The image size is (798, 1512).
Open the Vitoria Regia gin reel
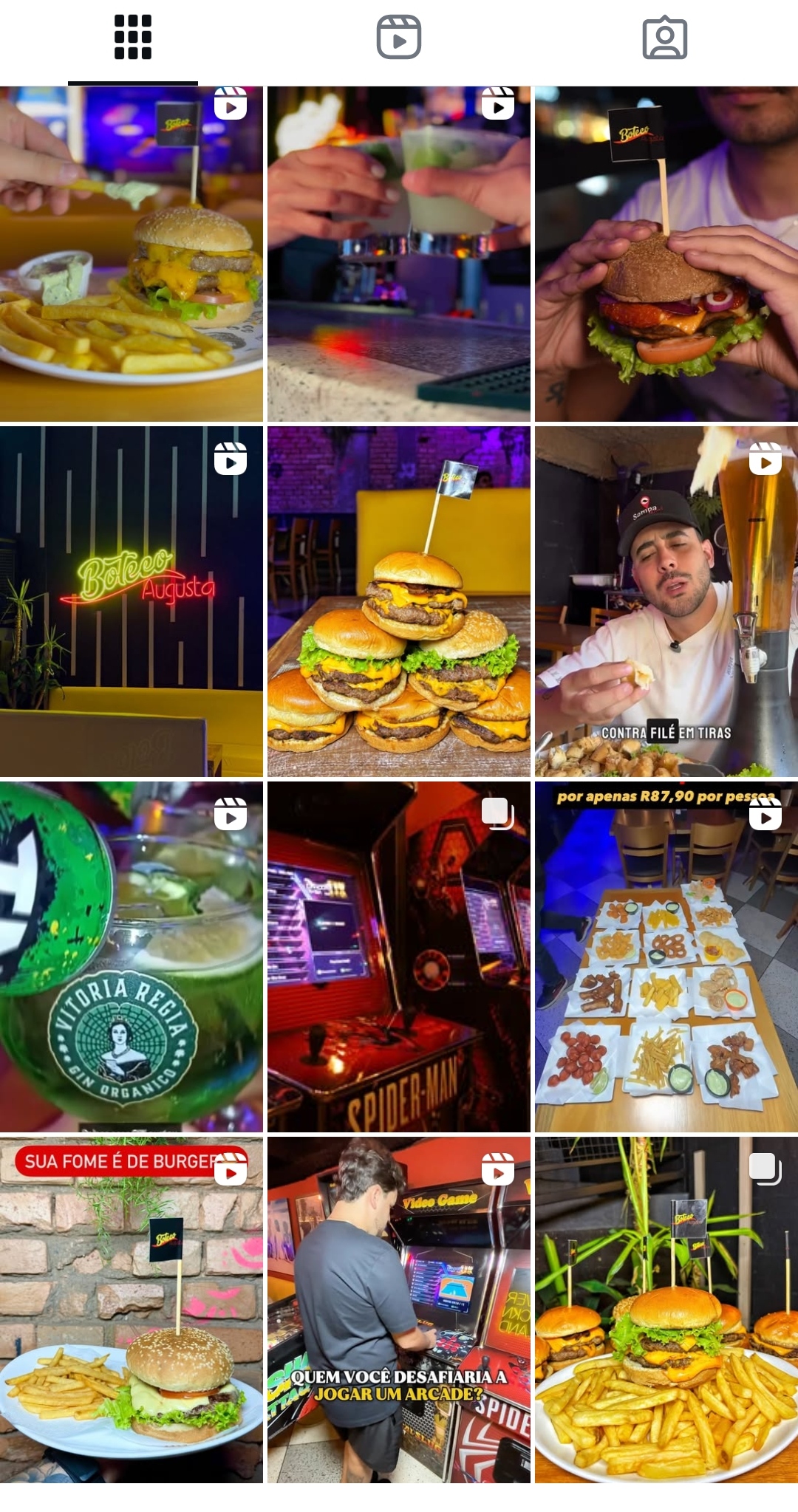[x=132, y=957]
